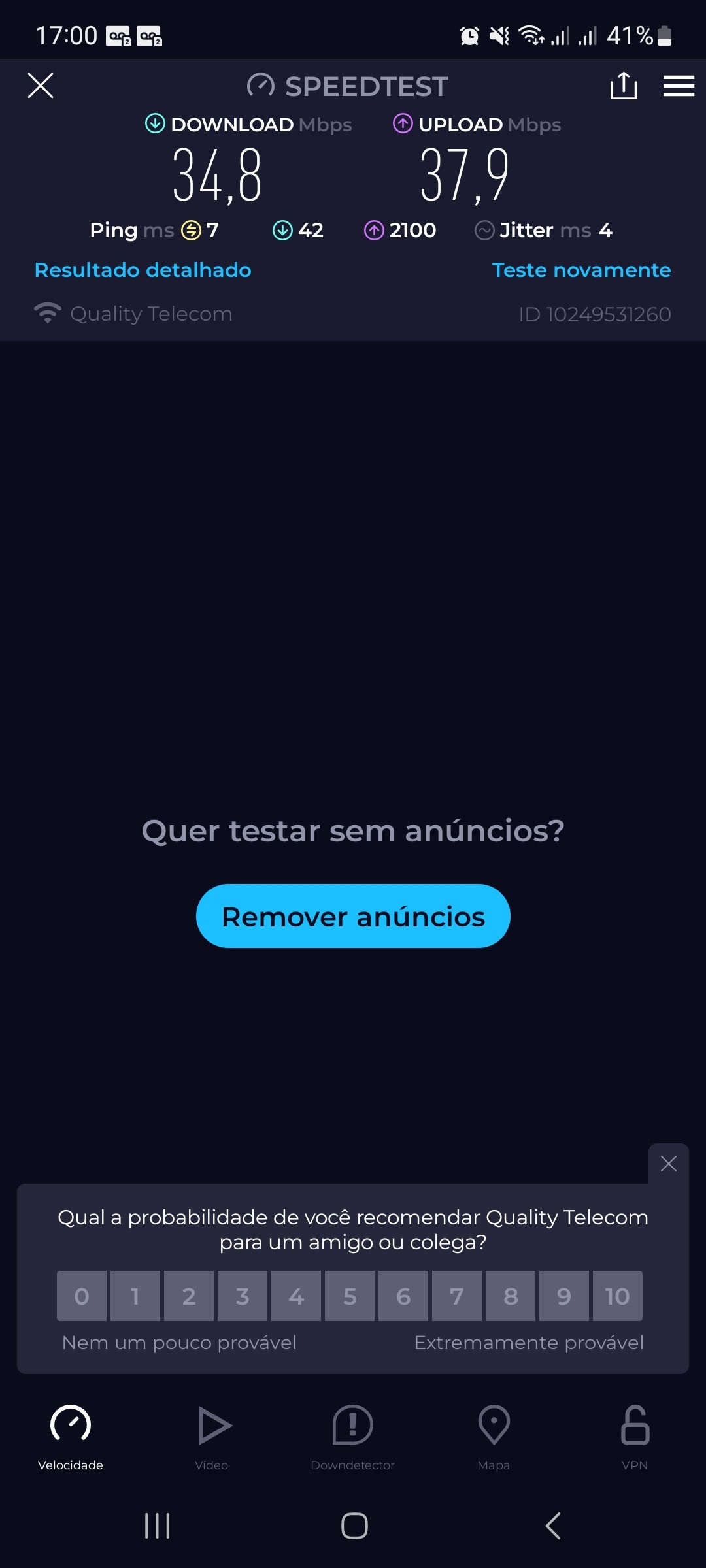
Task: Pick score 3 in the survey
Action: (x=243, y=1296)
